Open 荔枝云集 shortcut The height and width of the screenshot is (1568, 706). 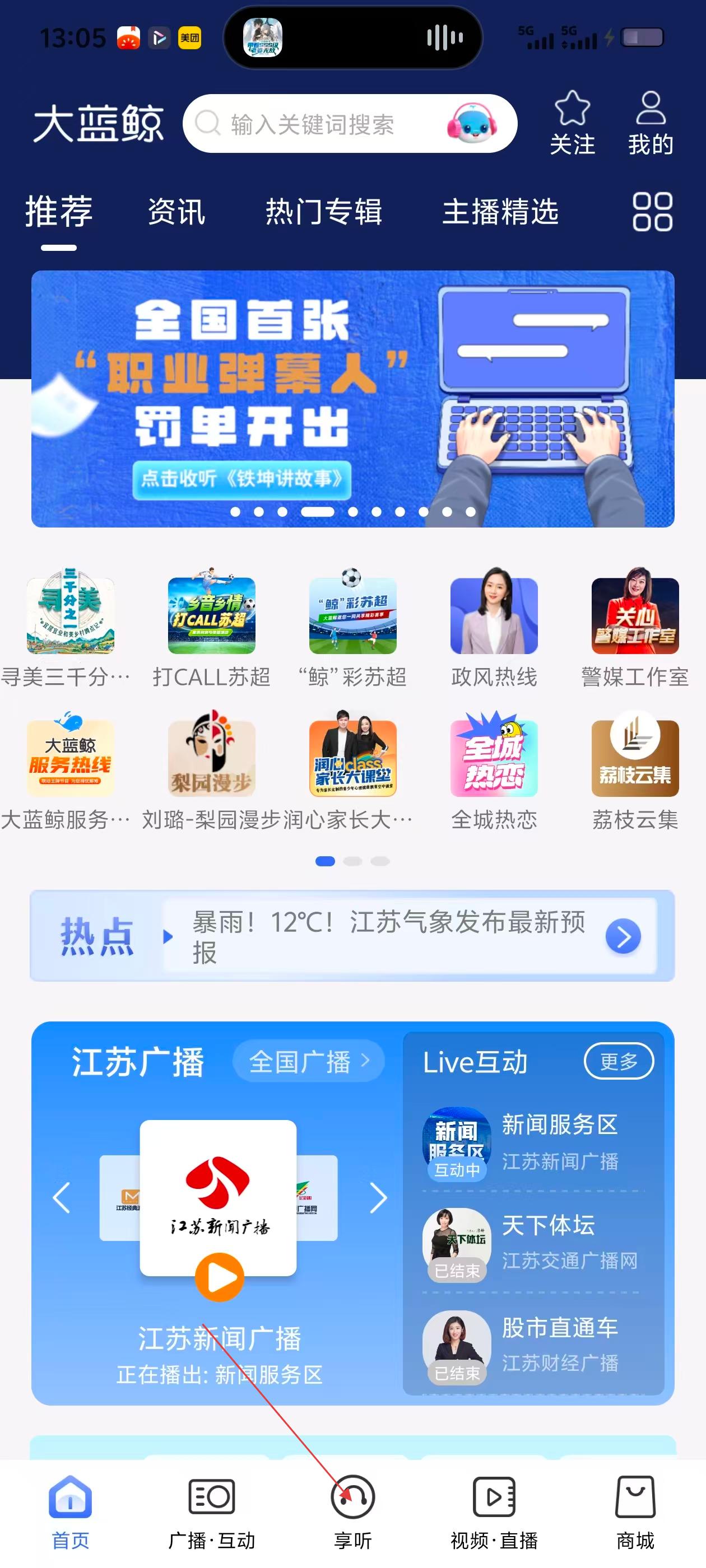[x=635, y=771]
